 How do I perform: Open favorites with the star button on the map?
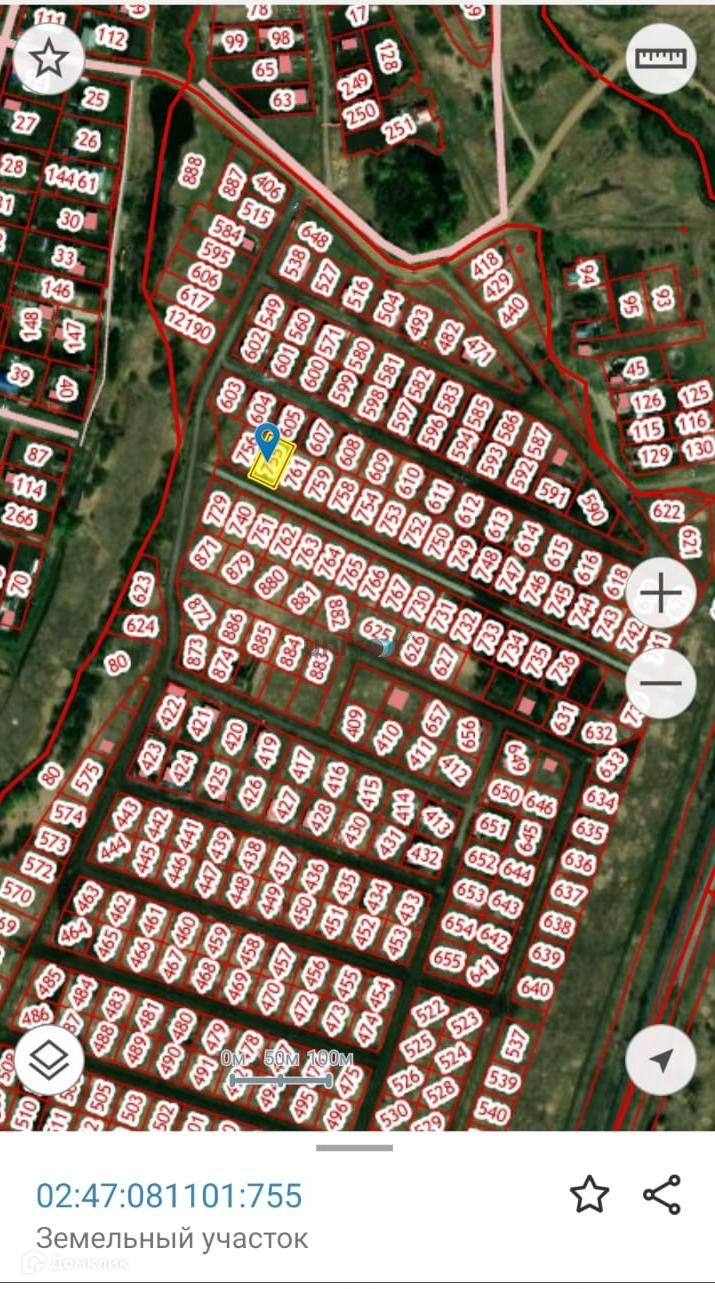[x=49, y=59]
